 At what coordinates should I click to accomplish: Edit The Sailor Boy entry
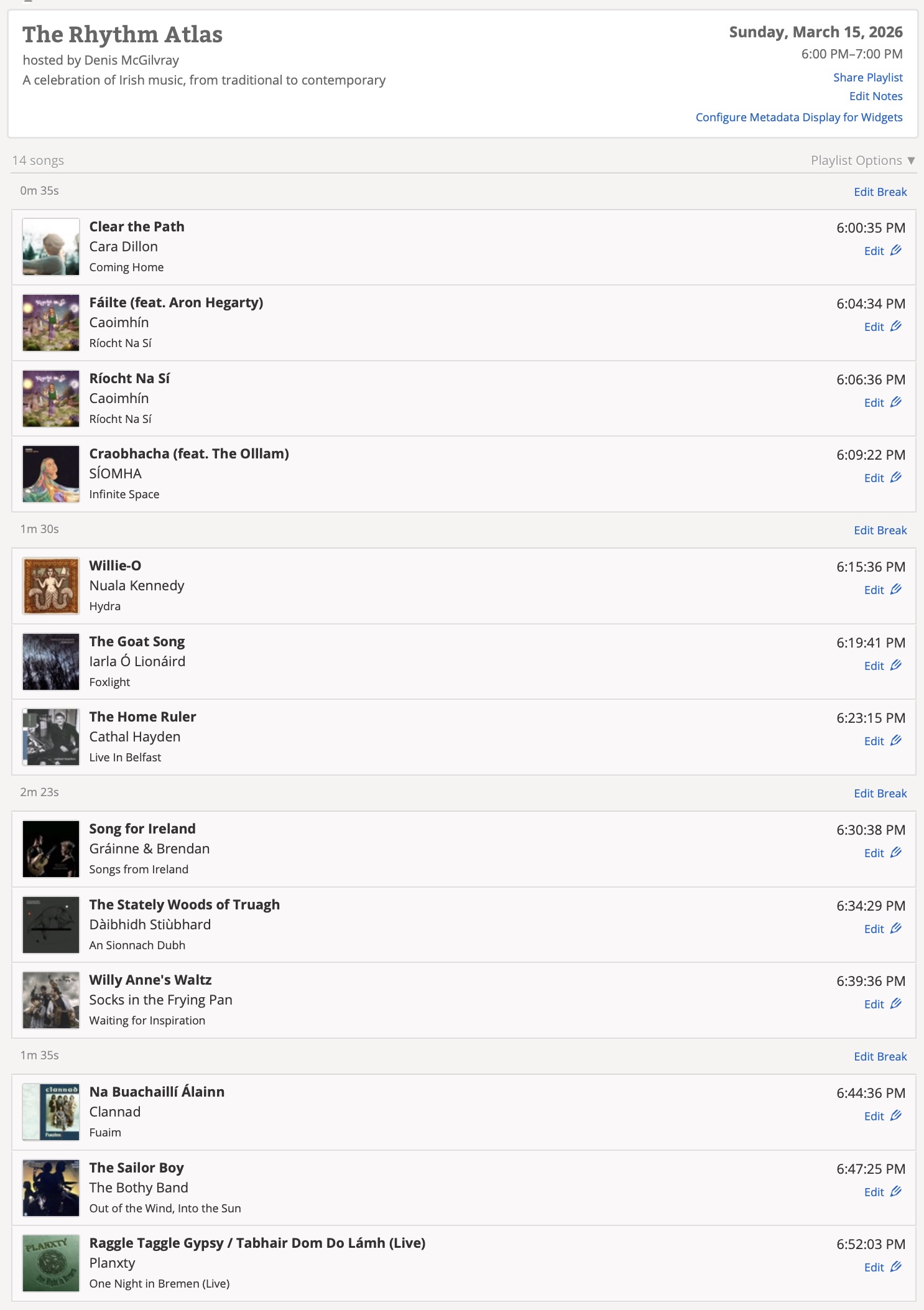tap(882, 1192)
